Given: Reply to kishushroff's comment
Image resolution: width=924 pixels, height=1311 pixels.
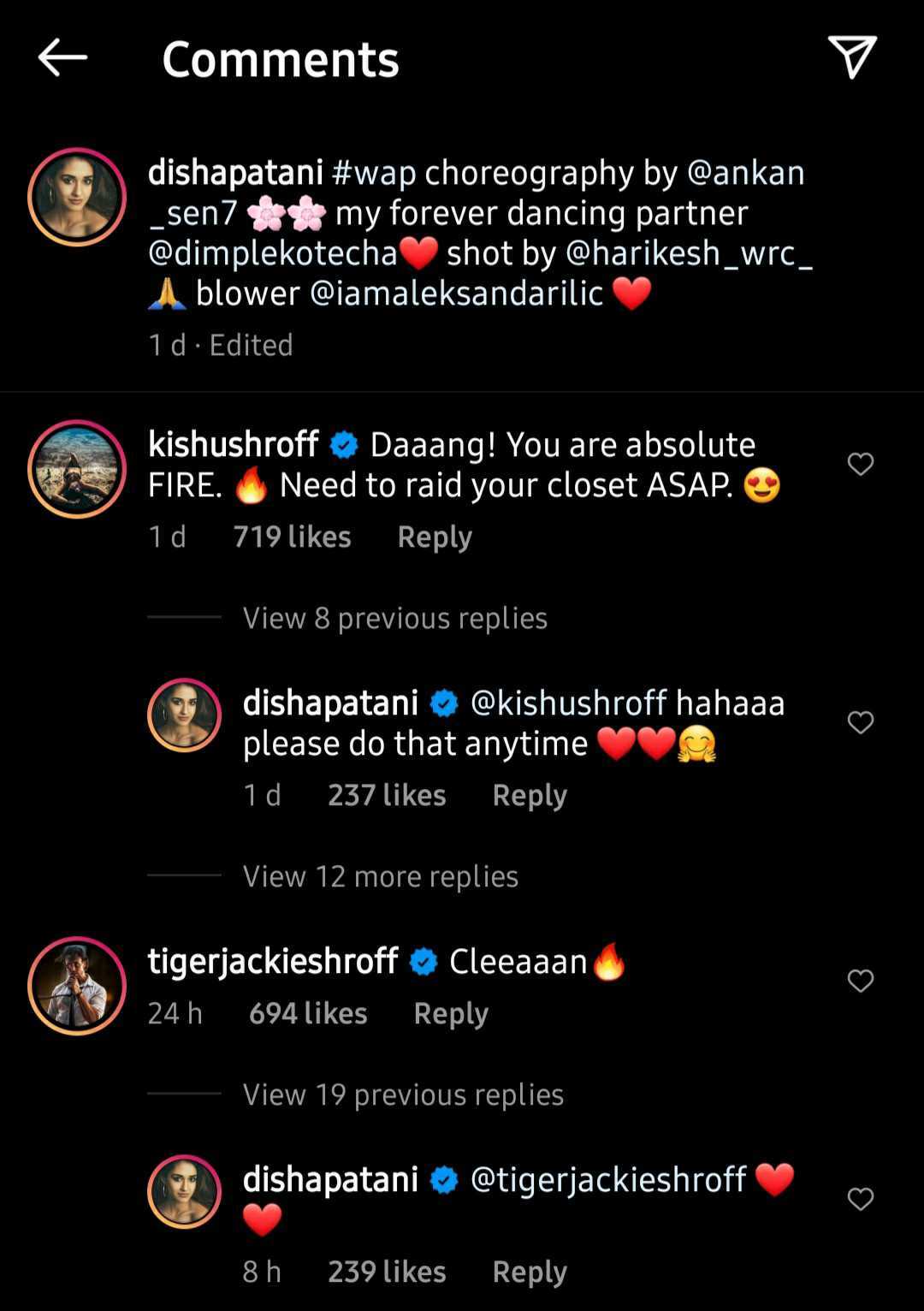Looking at the screenshot, I should (435, 537).
